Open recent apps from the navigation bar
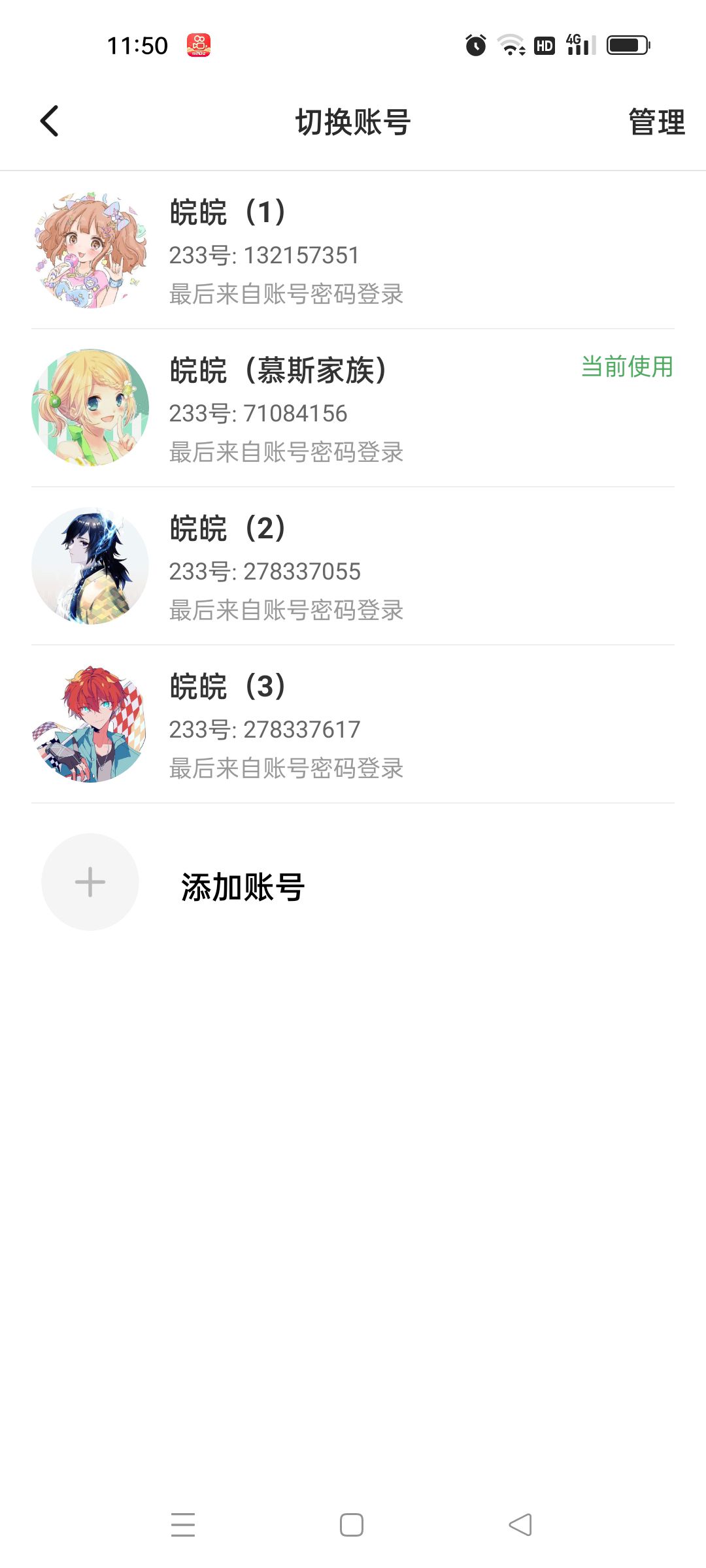The width and height of the screenshot is (706, 1568). tap(183, 1525)
